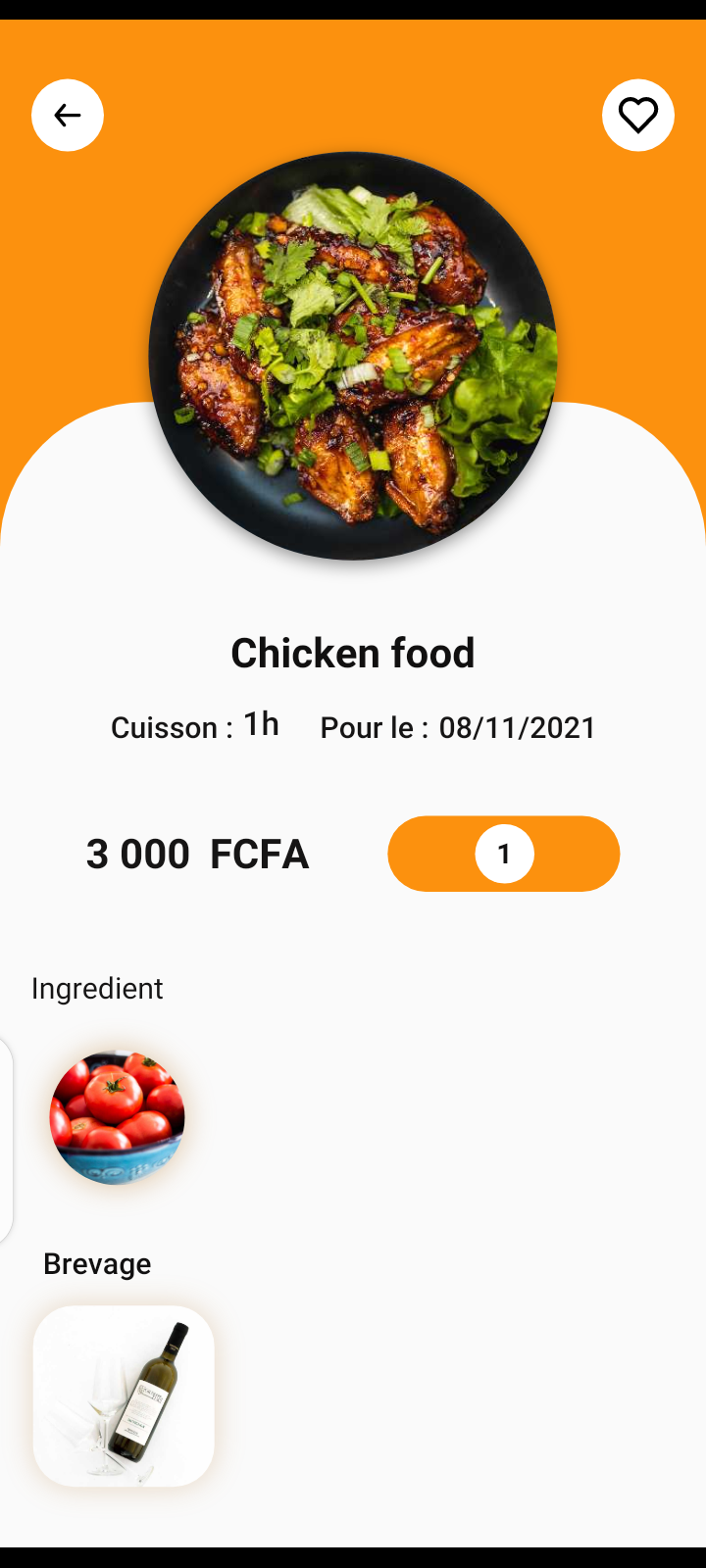This screenshot has width=706, height=1568.
Task: Select the tomato ingredient thumbnail
Action: (x=118, y=1117)
